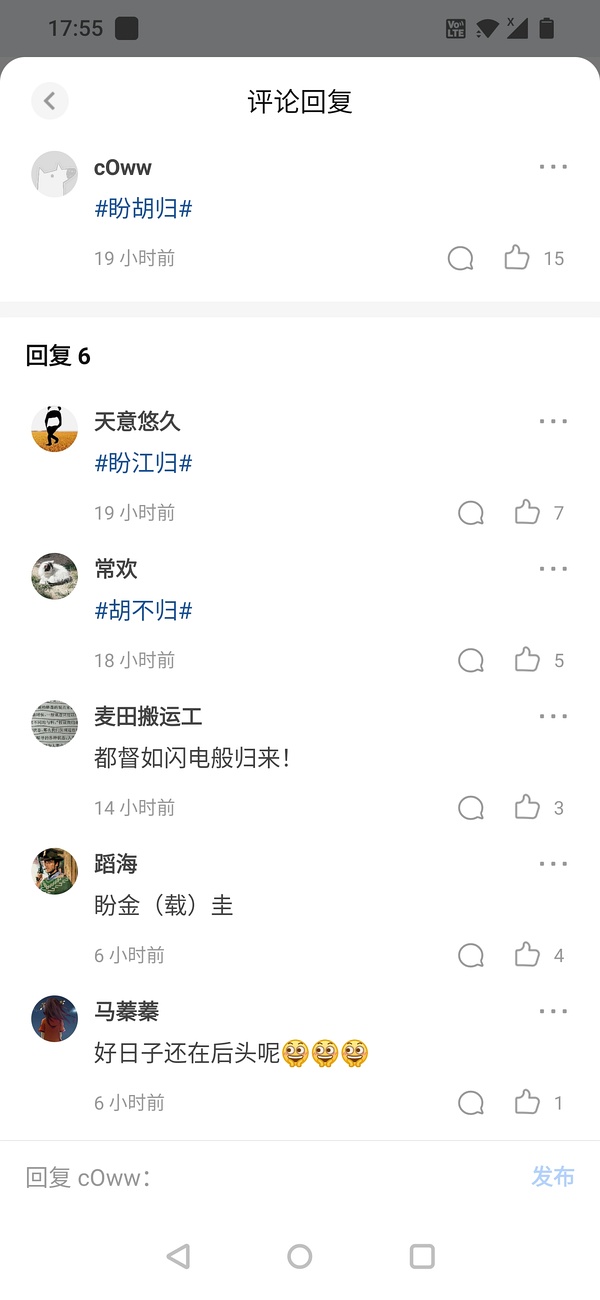The width and height of the screenshot is (600, 1300).
Task: Tap the comment icon on cOww's comment
Action: [x=460, y=258]
